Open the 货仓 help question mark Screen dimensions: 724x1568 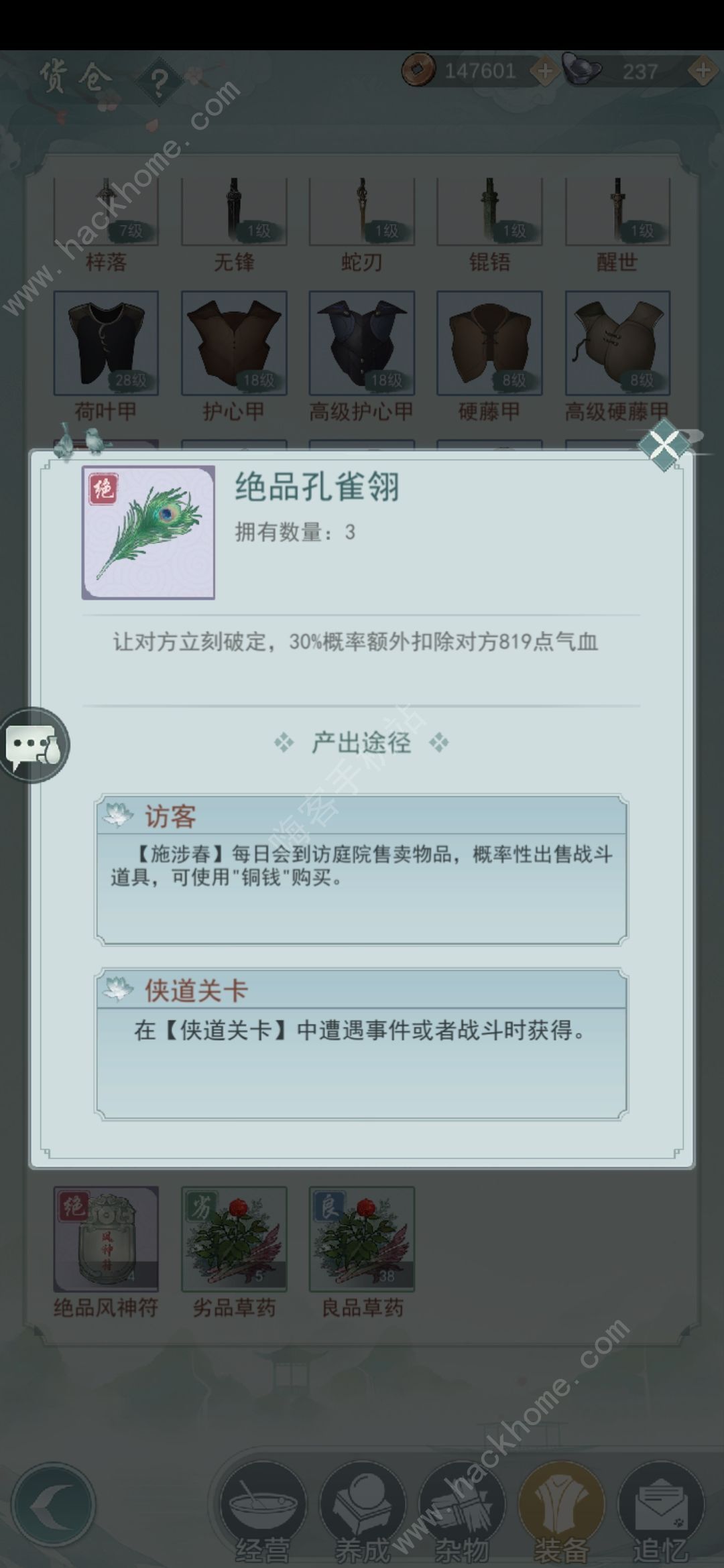tap(158, 83)
